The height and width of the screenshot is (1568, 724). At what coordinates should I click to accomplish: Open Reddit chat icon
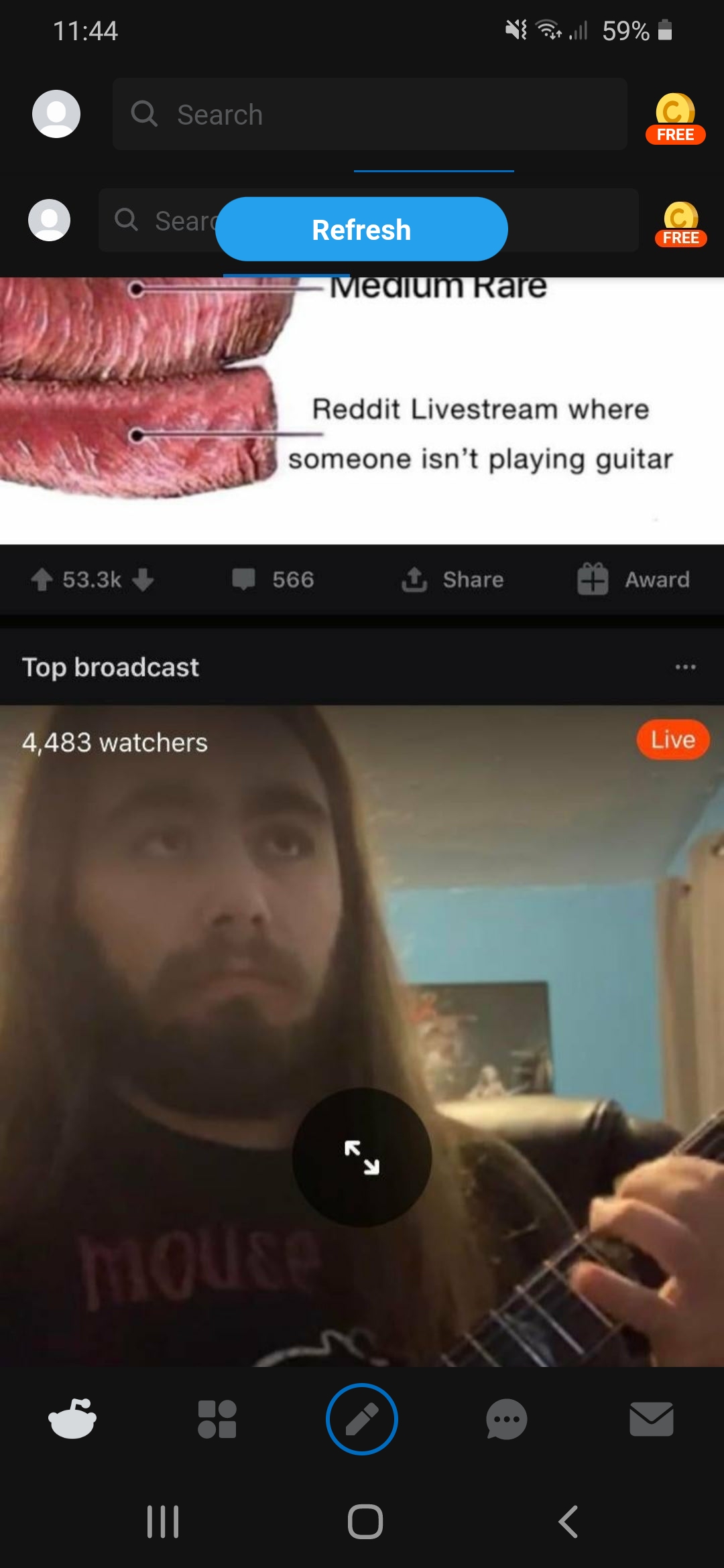(506, 1419)
